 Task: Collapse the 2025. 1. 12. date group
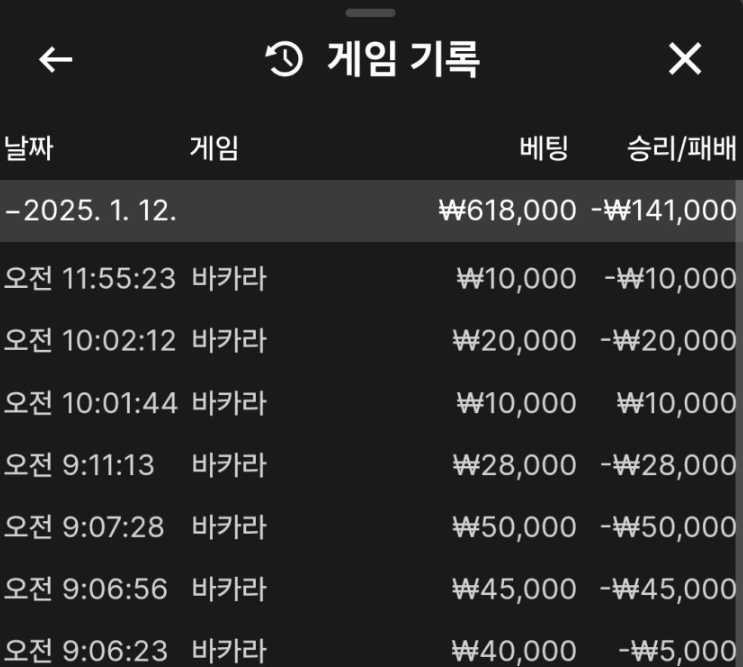coord(91,211)
